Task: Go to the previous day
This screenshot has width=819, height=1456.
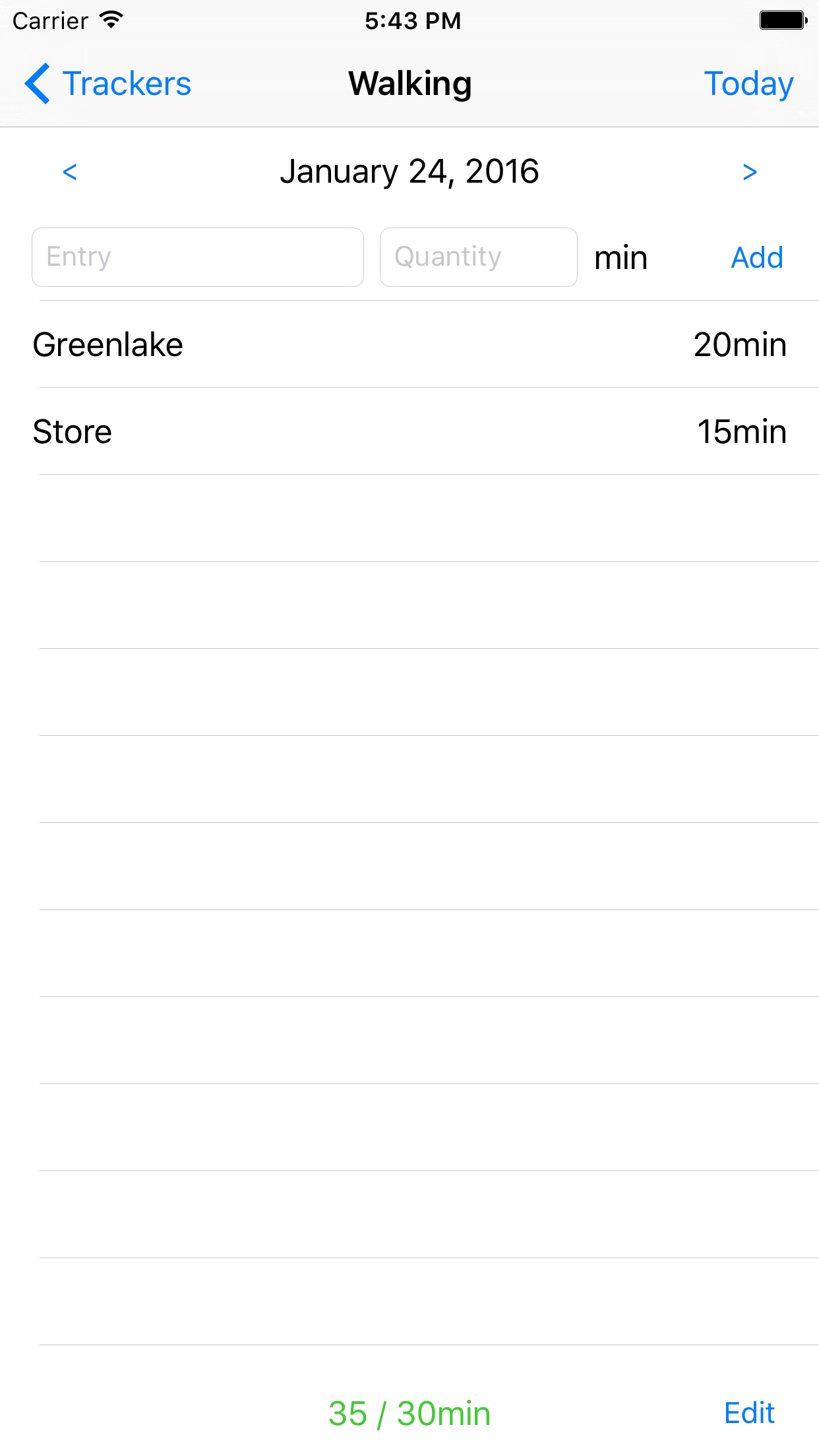Action: [70, 172]
